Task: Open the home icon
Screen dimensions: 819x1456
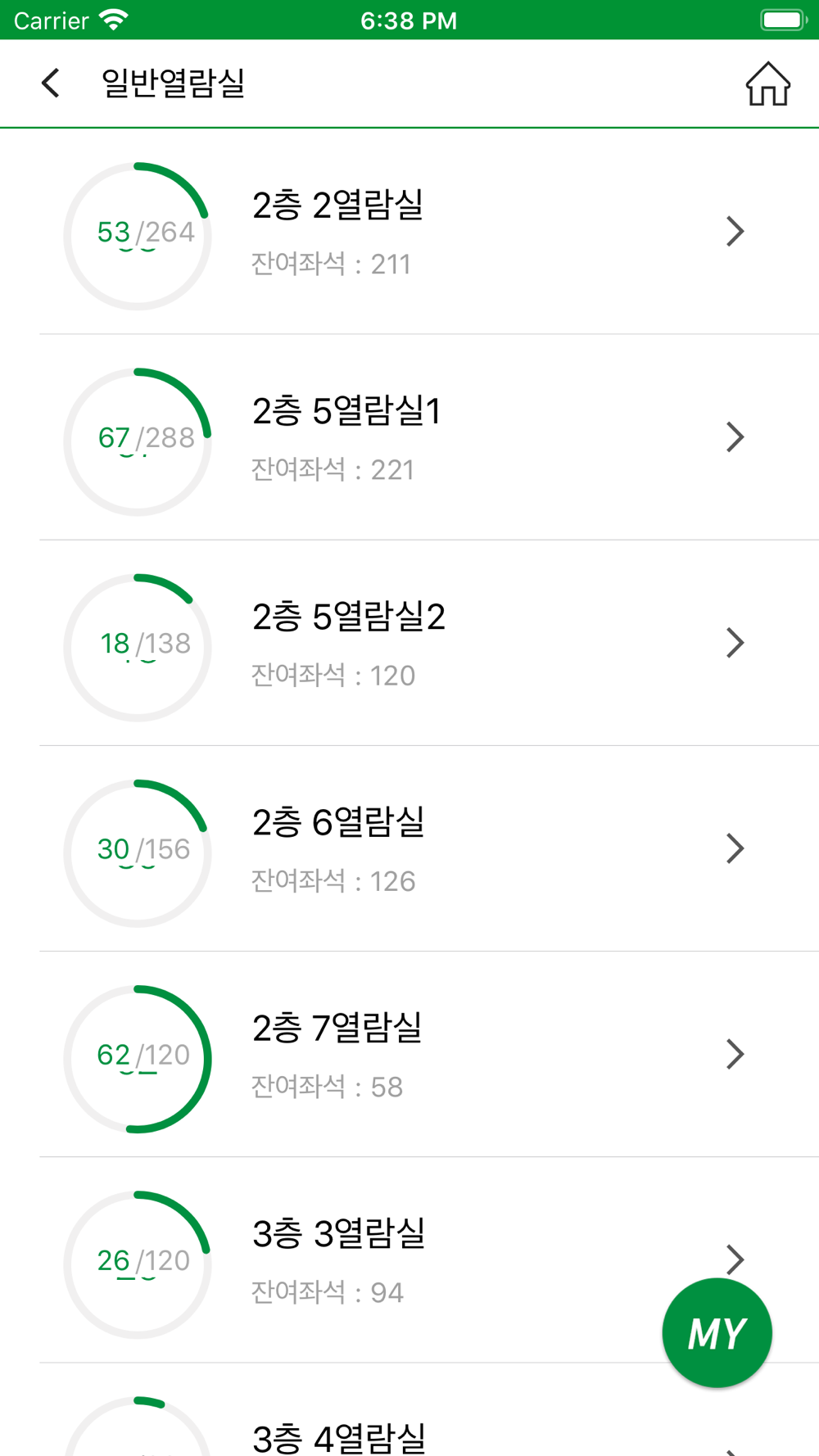Action: coord(767,84)
